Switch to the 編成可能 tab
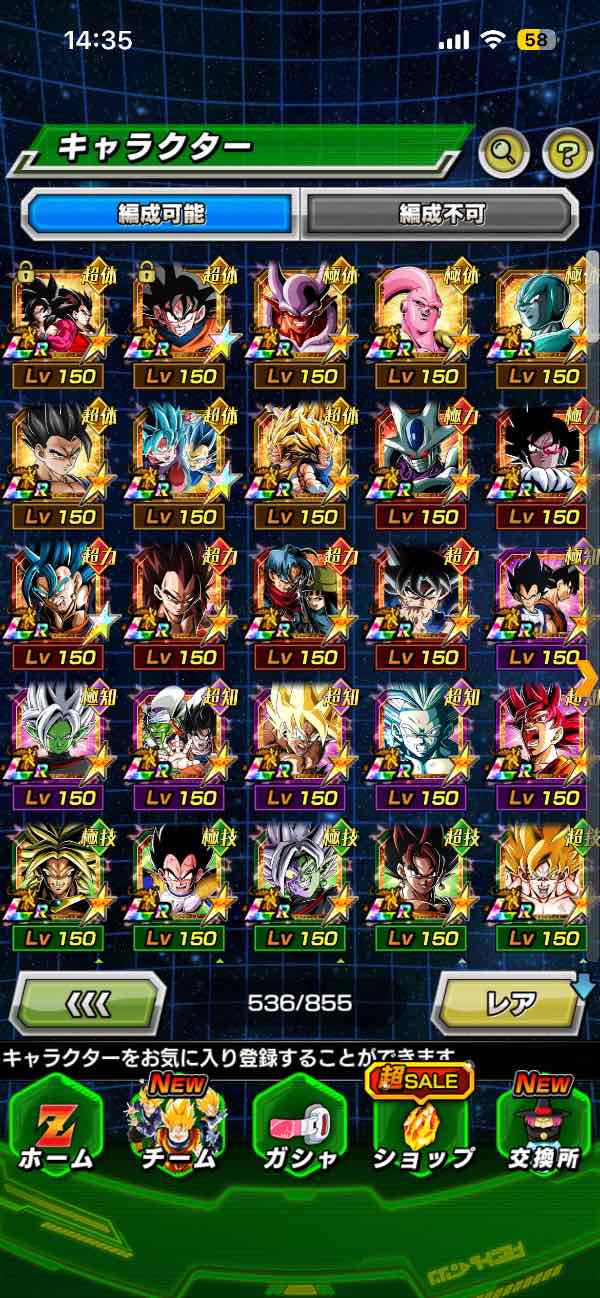Image resolution: width=600 pixels, height=1298 pixels. [x=162, y=213]
